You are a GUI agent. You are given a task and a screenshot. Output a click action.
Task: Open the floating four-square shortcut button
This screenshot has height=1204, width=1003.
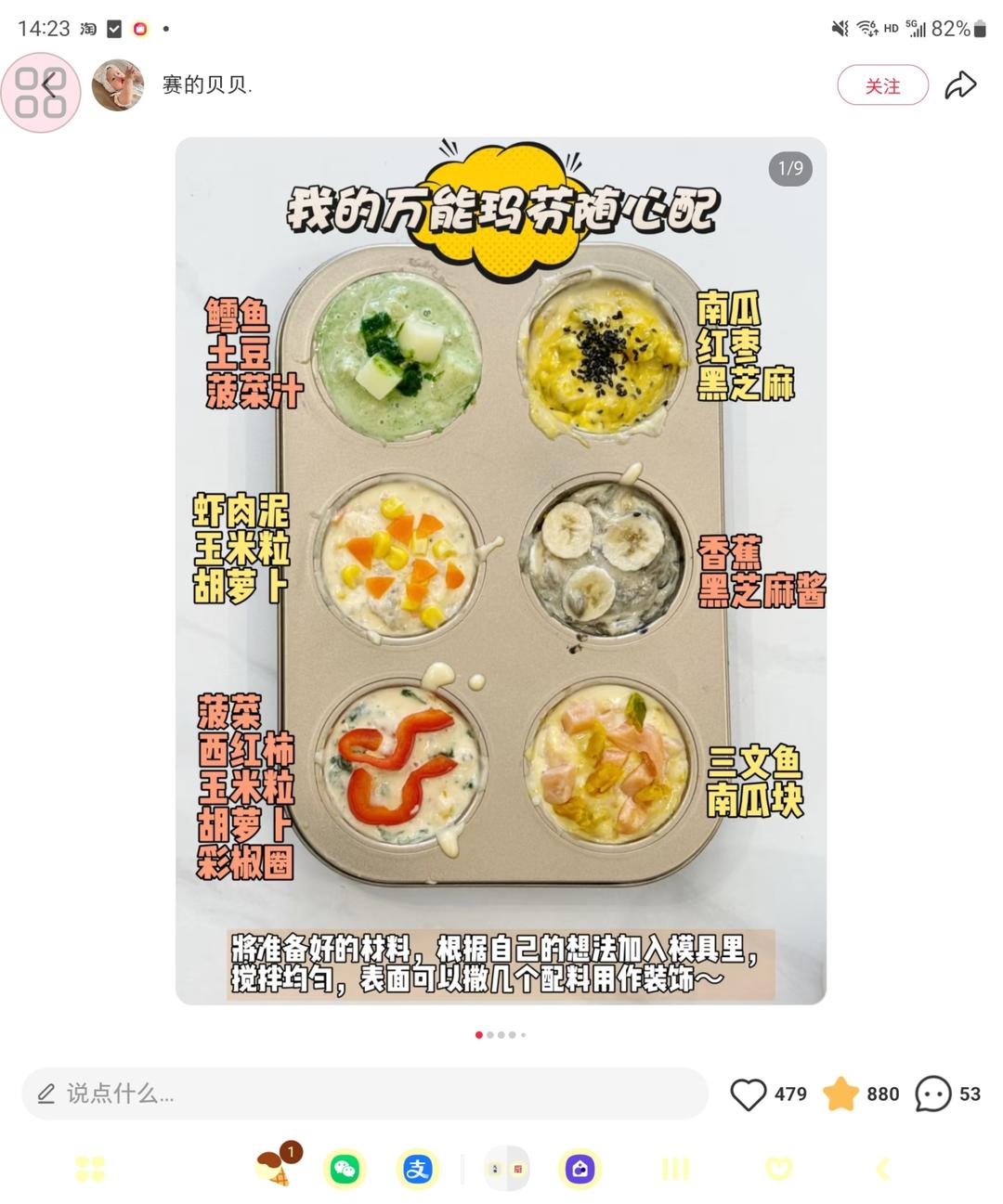[x=40, y=92]
